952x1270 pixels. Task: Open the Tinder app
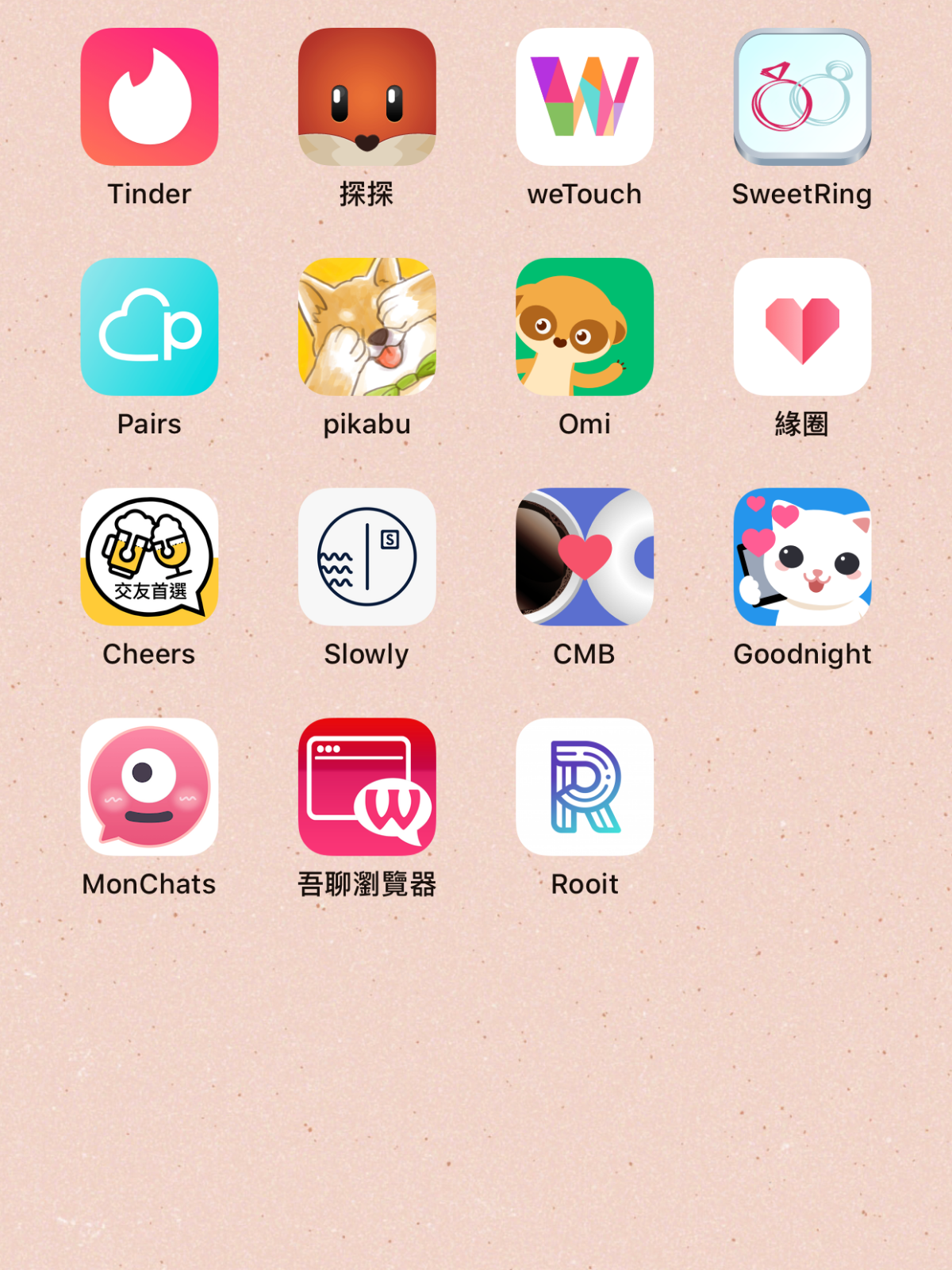point(149,97)
